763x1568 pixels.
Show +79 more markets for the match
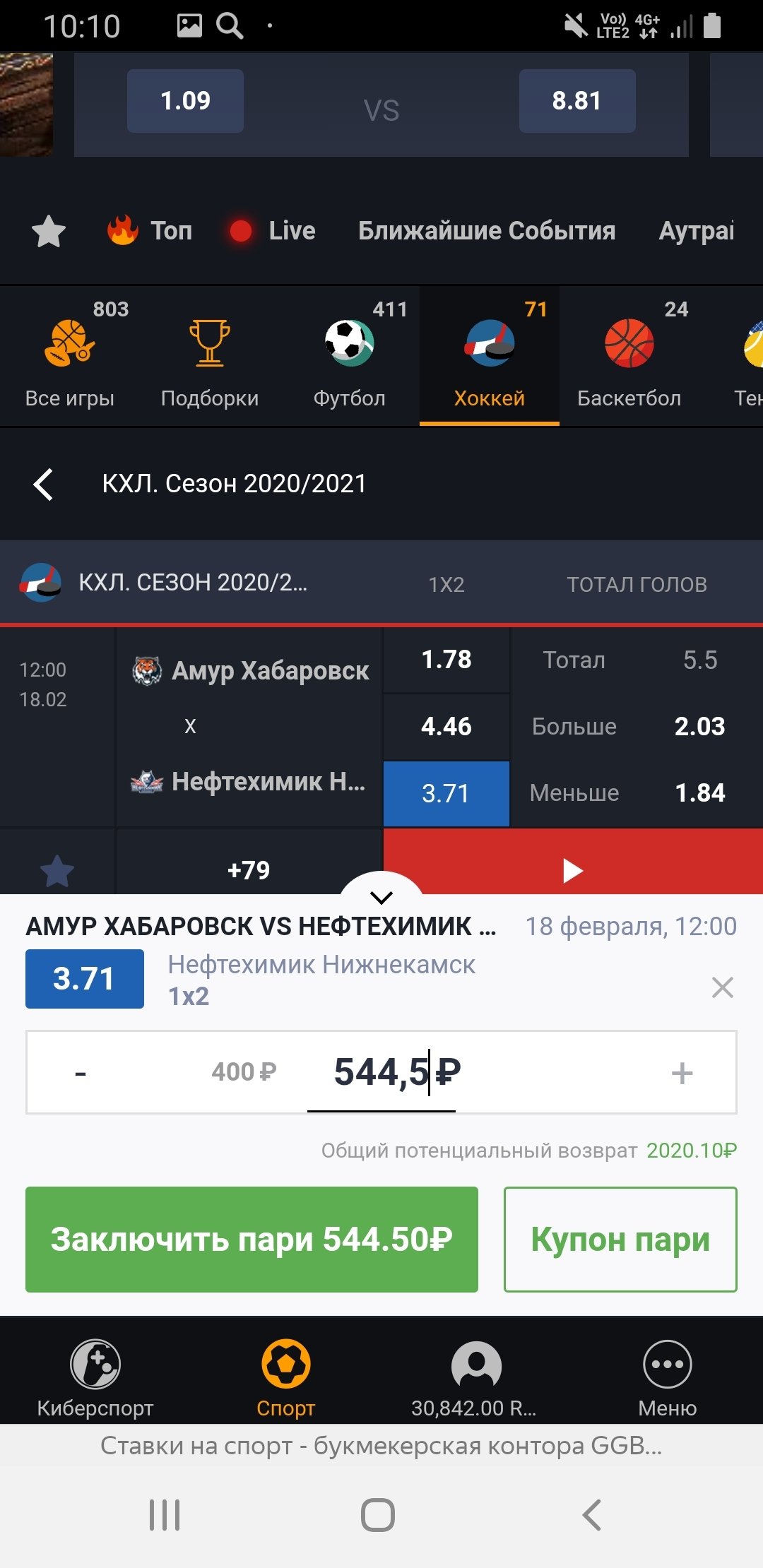(x=249, y=869)
